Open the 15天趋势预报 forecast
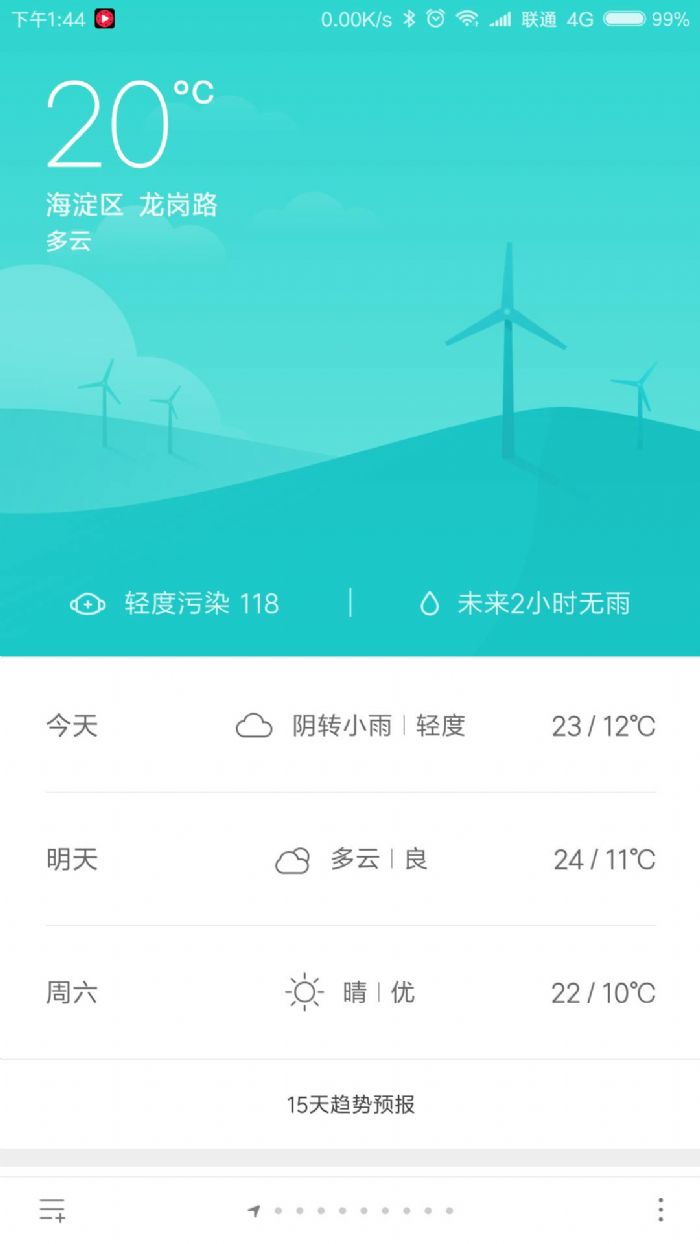This screenshot has width=700, height=1244. coord(350,1104)
